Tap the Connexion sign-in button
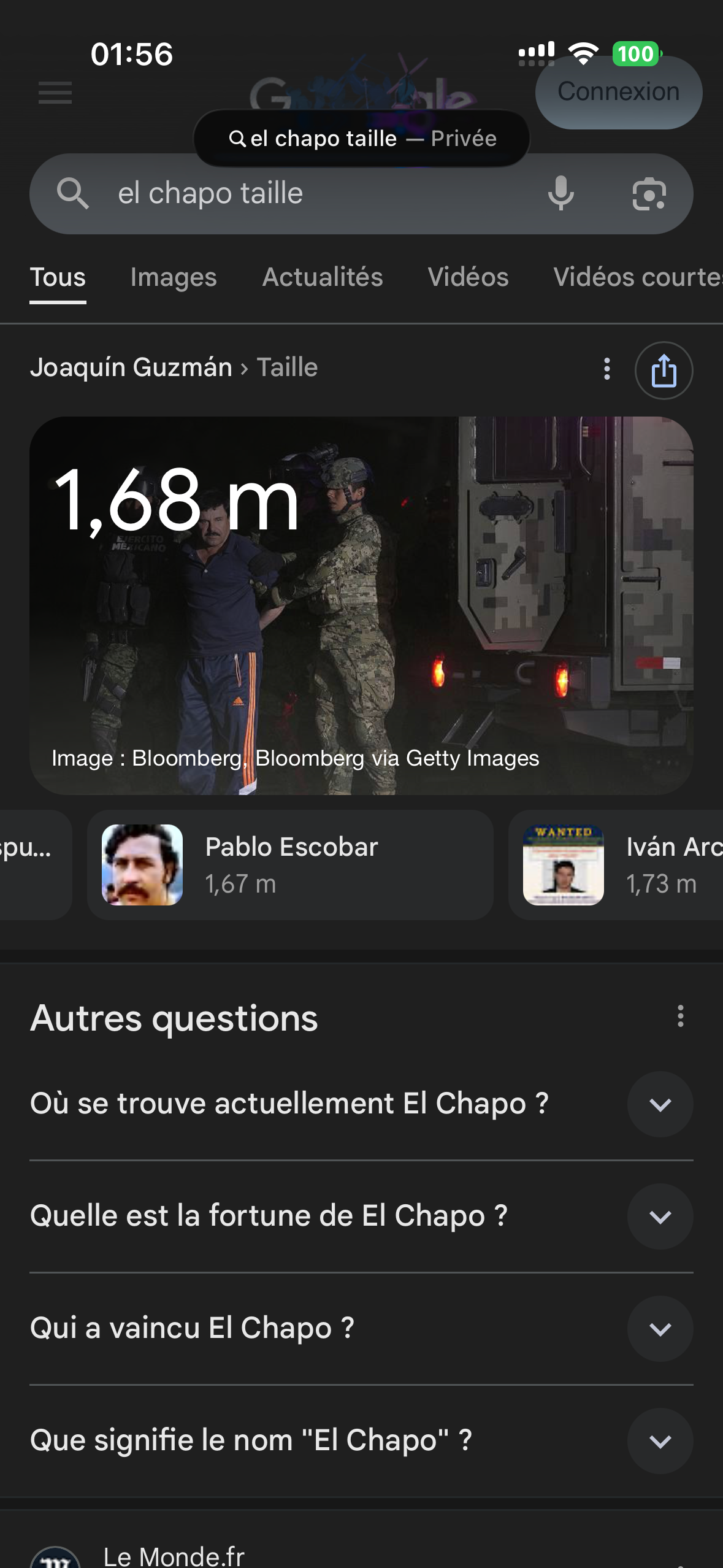Viewport: 723px width, 1568px height. point(618,93)
